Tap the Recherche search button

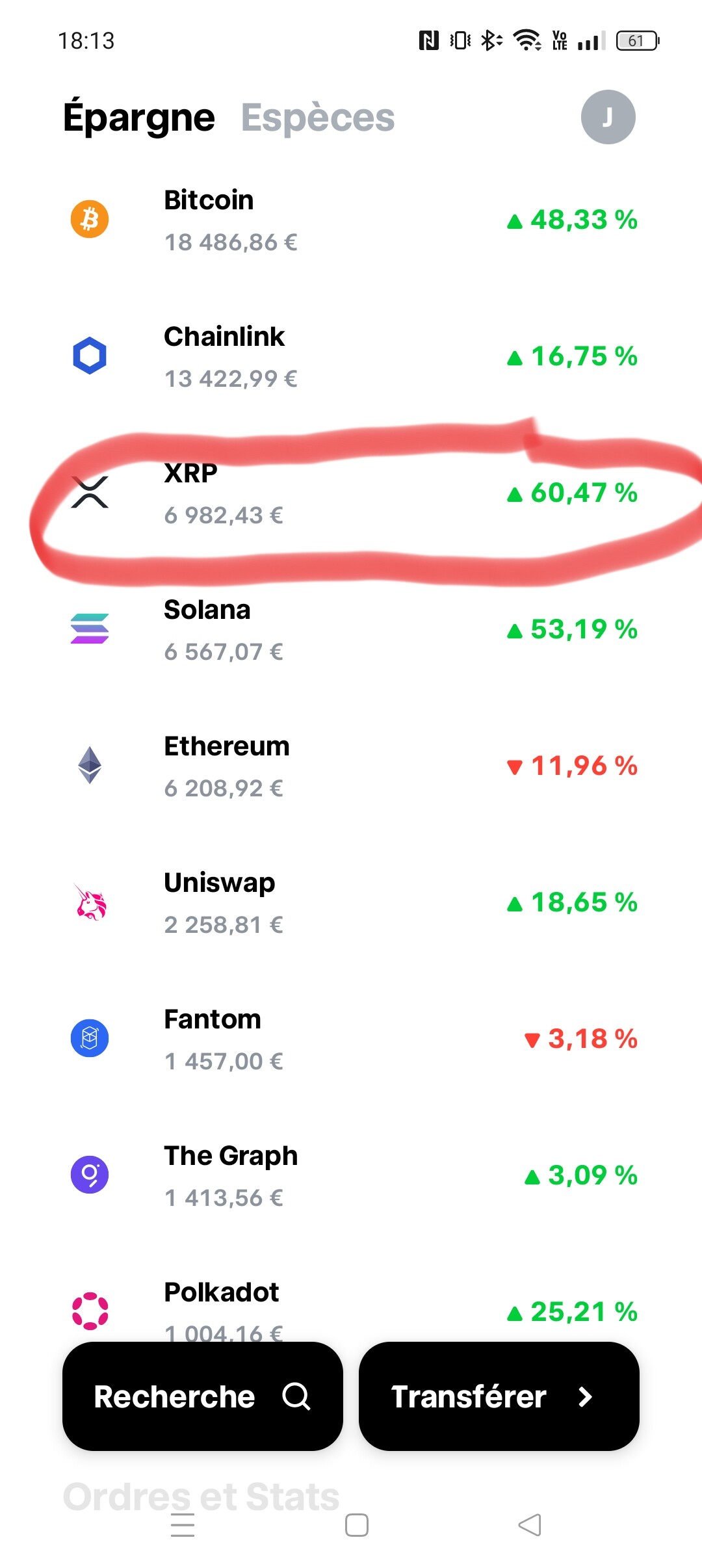[203, 1396]
